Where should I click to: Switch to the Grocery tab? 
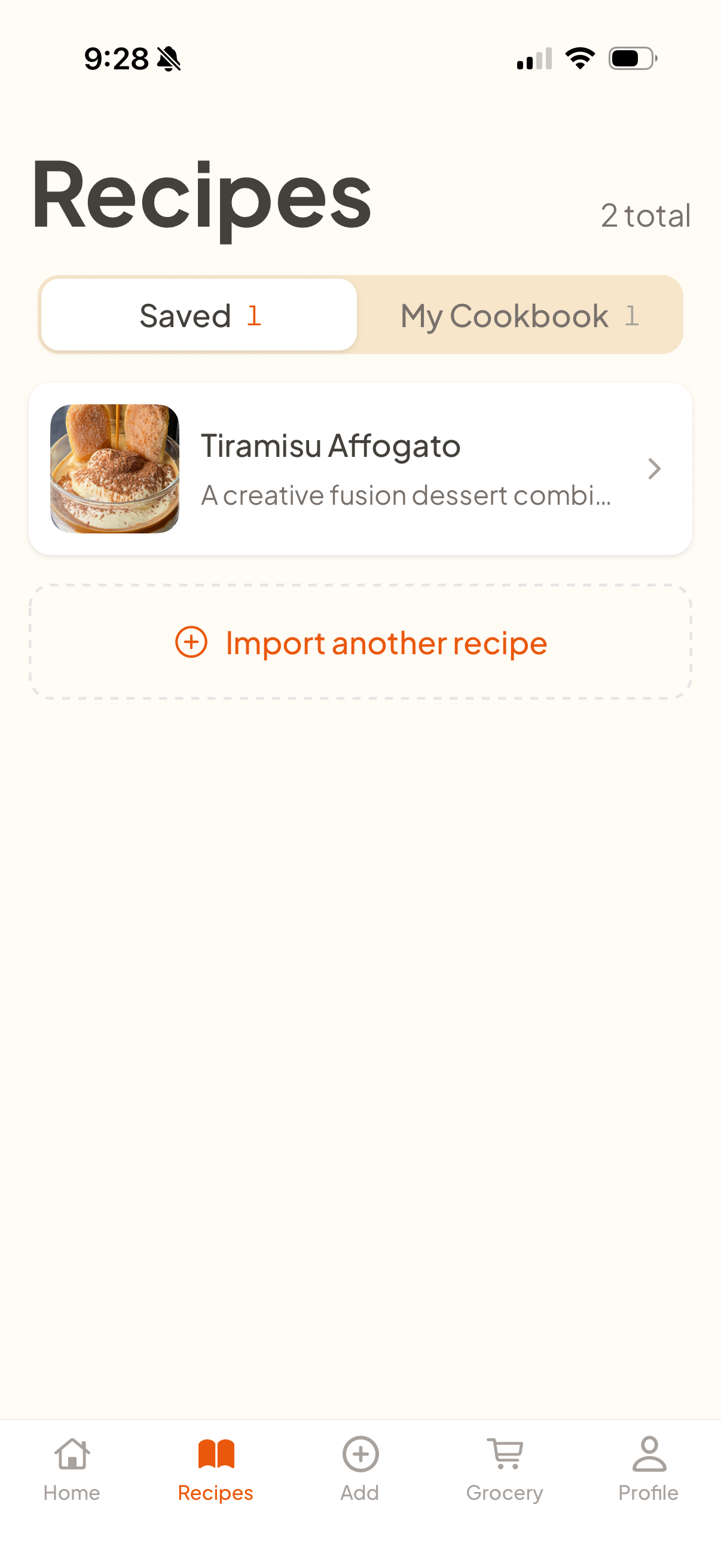pos(505,1468)
